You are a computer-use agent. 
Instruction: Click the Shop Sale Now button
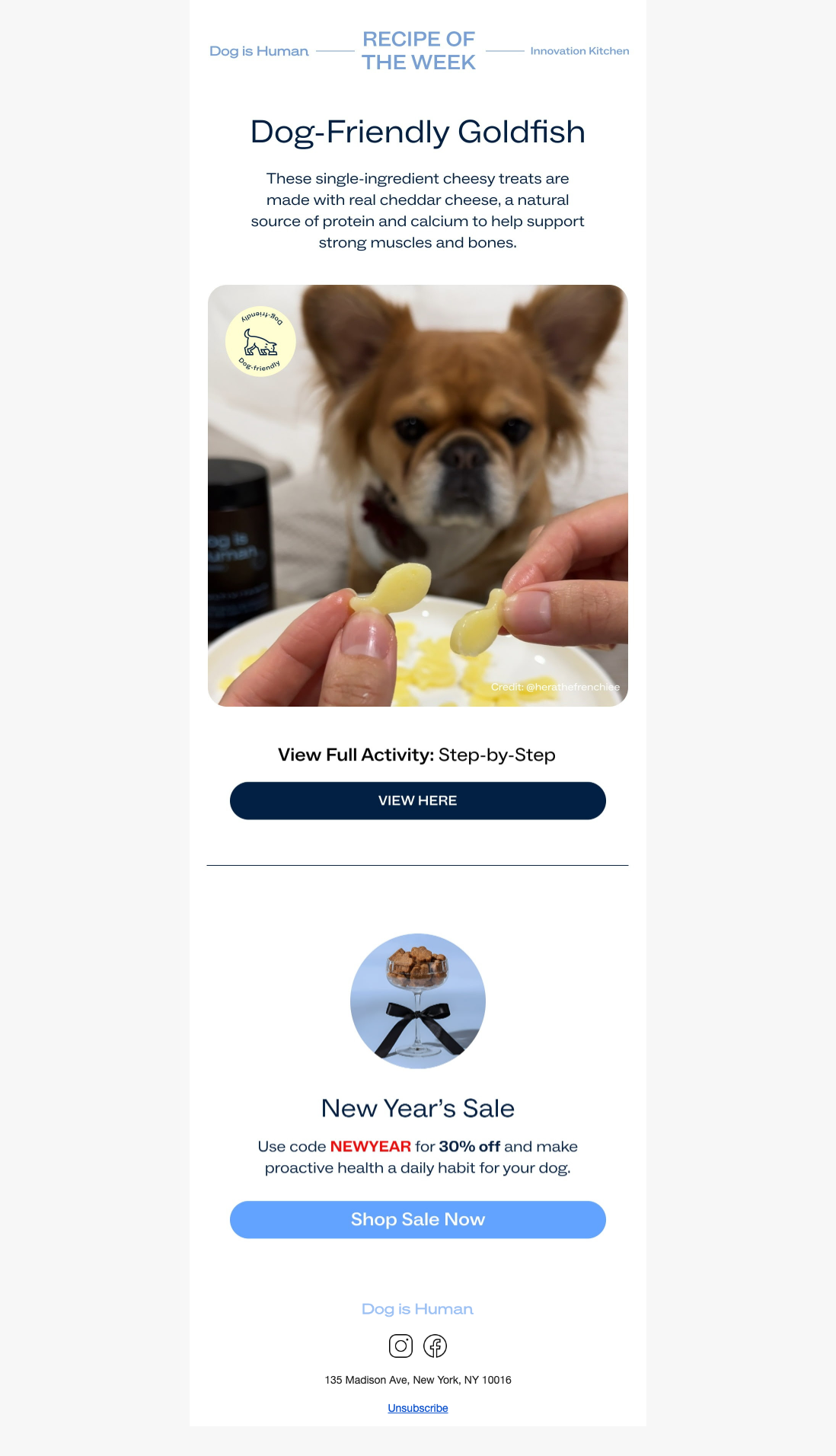pyautogui.click(x=417, y=1219)
